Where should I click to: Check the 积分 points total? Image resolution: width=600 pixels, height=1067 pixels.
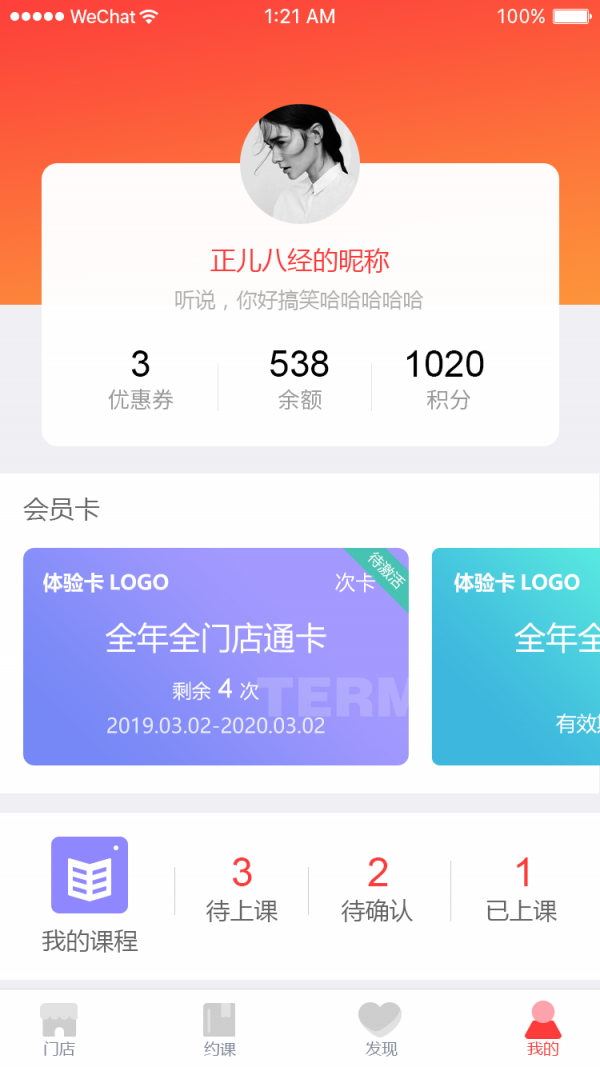pyautogui.click(x=445, y=380)
